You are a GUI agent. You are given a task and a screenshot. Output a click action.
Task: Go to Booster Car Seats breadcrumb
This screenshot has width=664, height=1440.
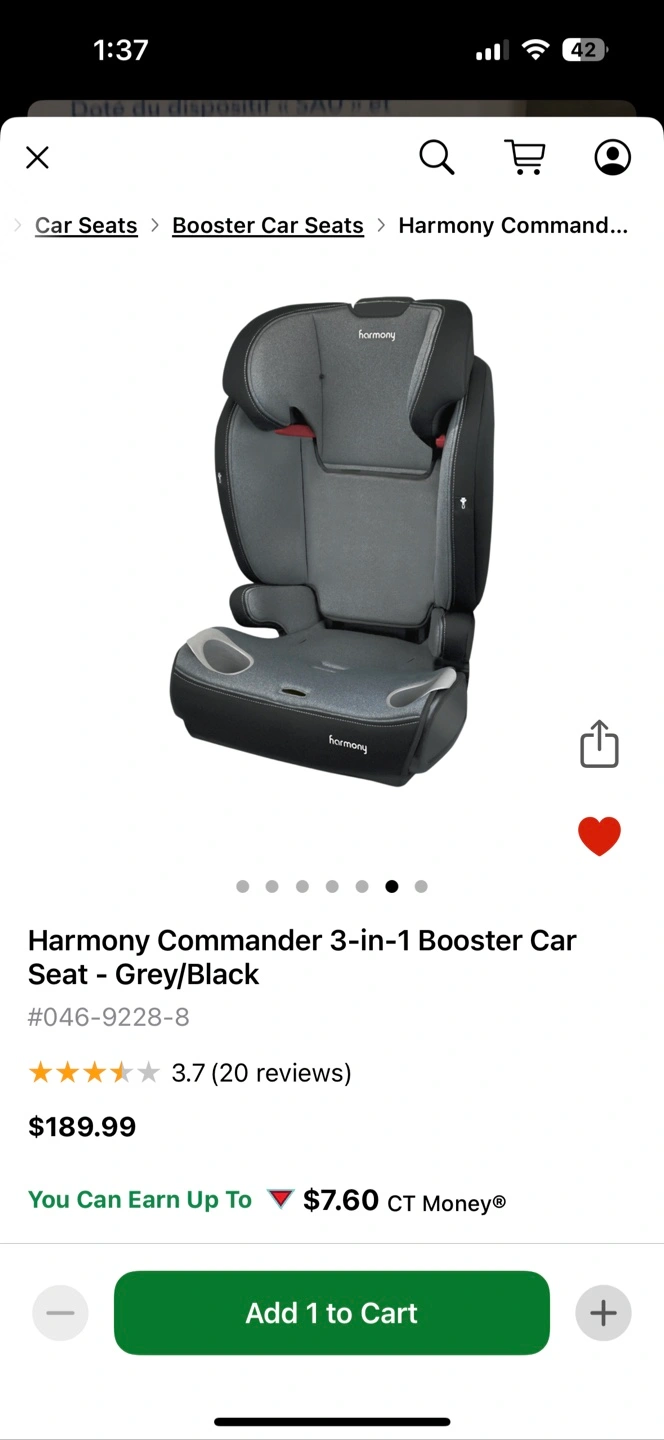point(268,226)
